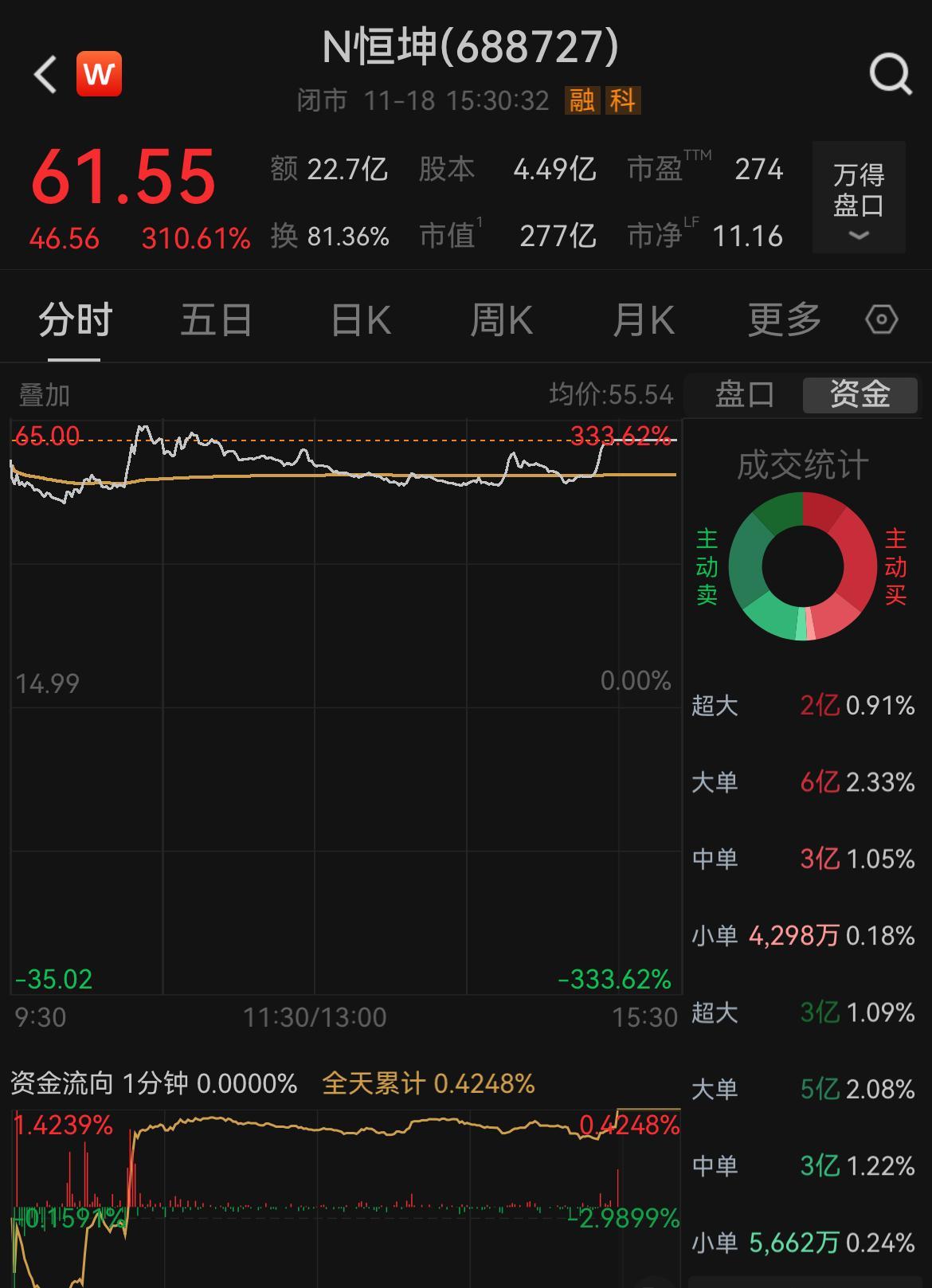Tap the red W logo button
The image size is (932, 1288).
pyautogui.click(x=99, y=74)
